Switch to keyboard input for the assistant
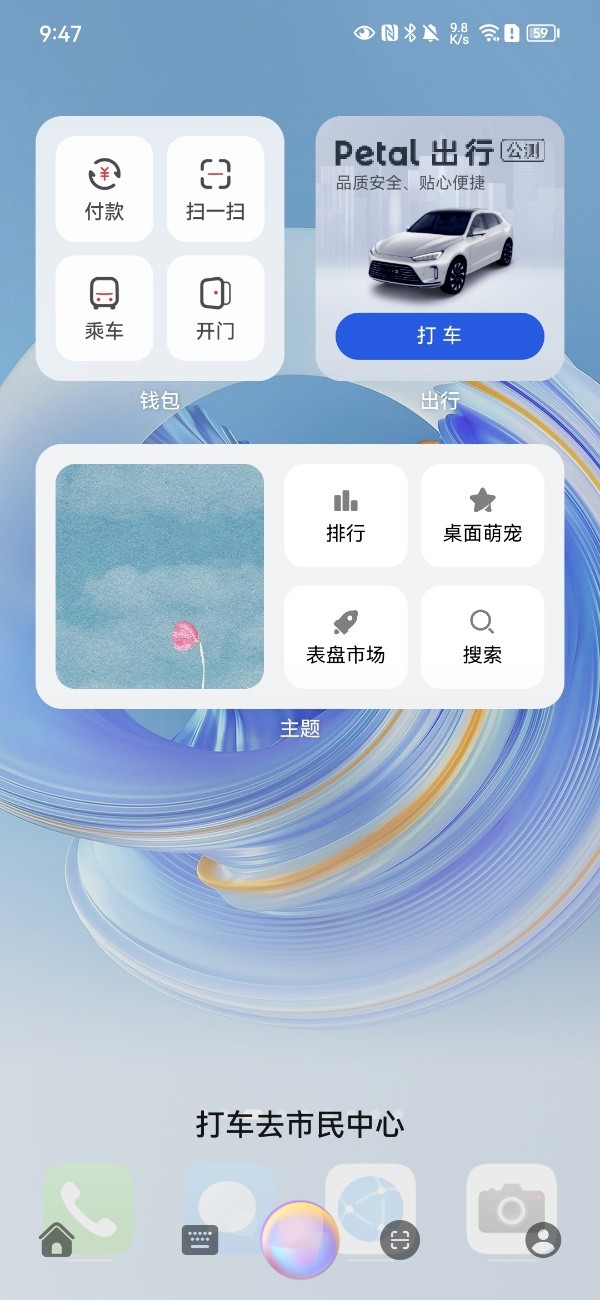This screenshot has width=600, height=1300. click(x=200, y=1240)
